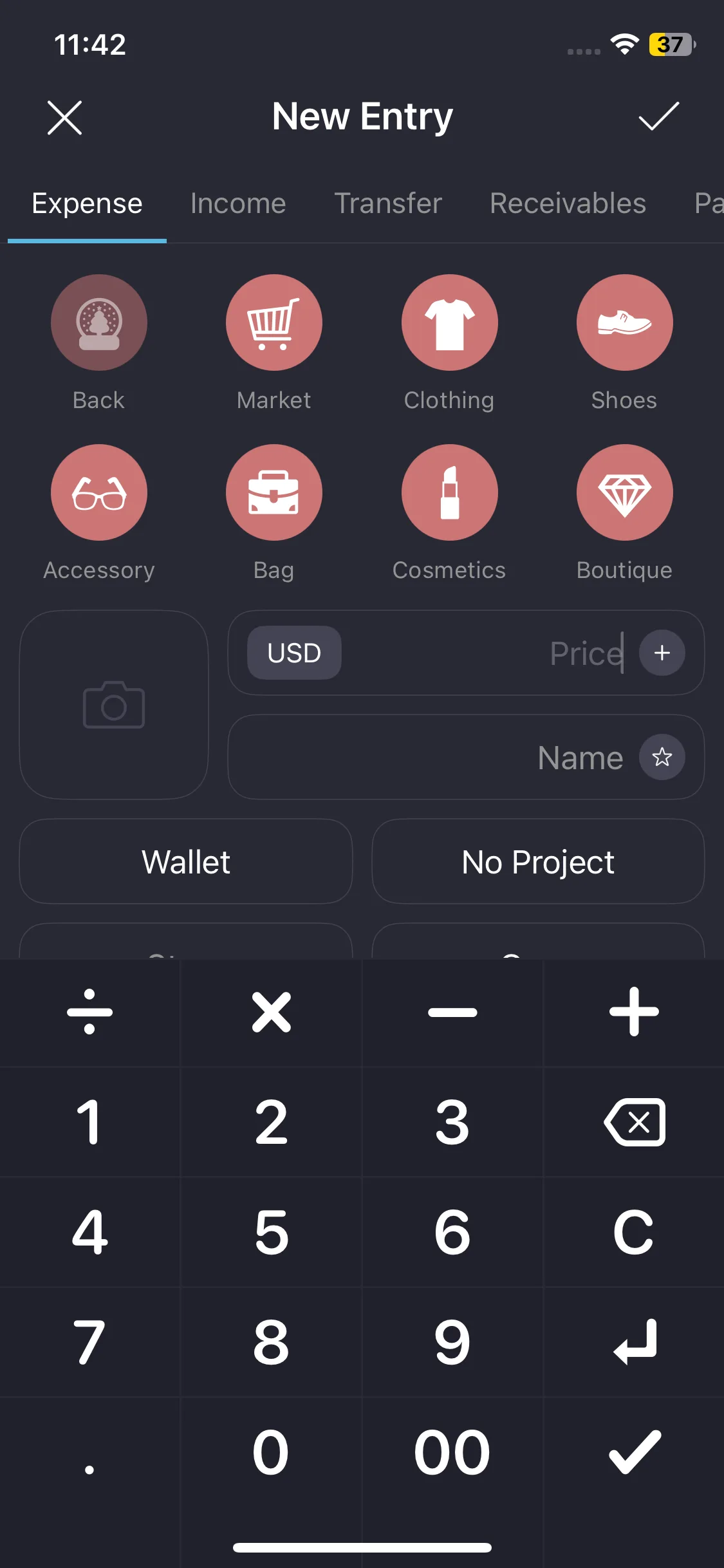724x1568 pixels.
Task: Choose the Wallet account
Action: coord(186,861)
